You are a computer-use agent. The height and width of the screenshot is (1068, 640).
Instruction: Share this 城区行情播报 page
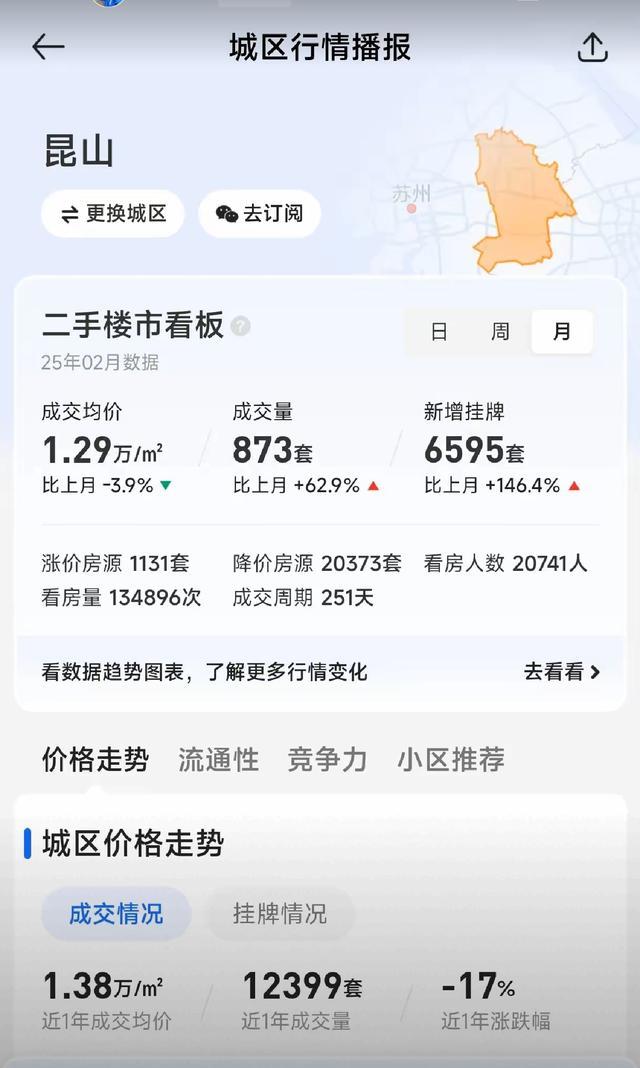[593, 47]
